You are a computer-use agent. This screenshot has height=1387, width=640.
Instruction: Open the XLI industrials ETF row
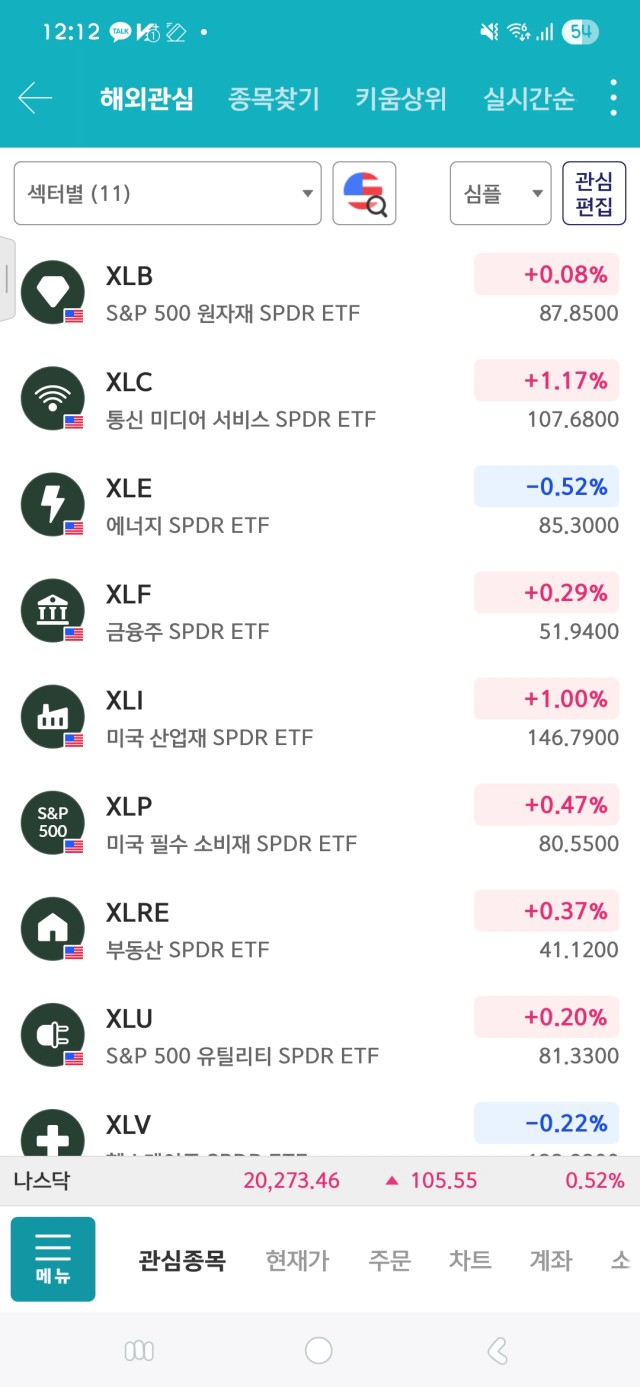pyautogui.click(x=320, y=717)
